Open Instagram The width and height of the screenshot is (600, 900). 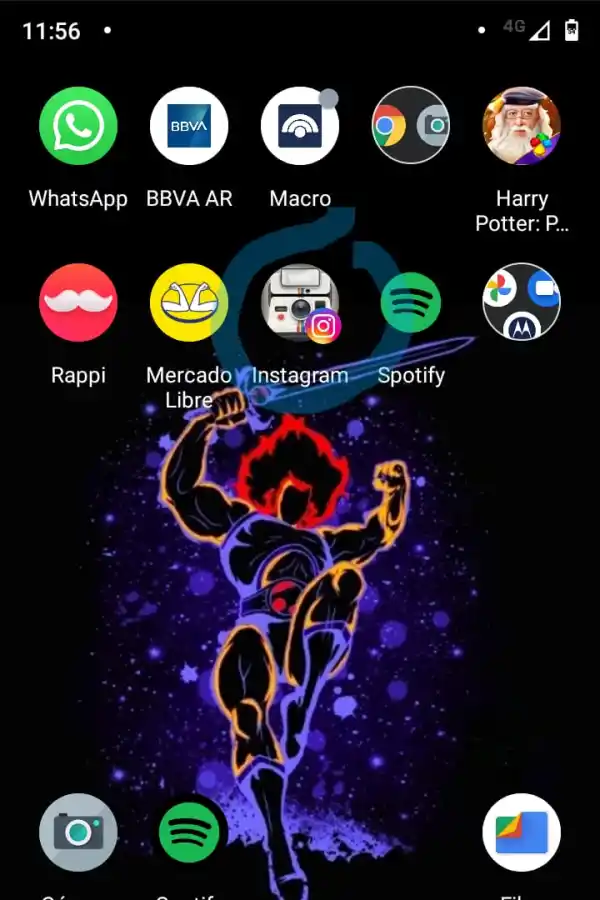point(300,302)
